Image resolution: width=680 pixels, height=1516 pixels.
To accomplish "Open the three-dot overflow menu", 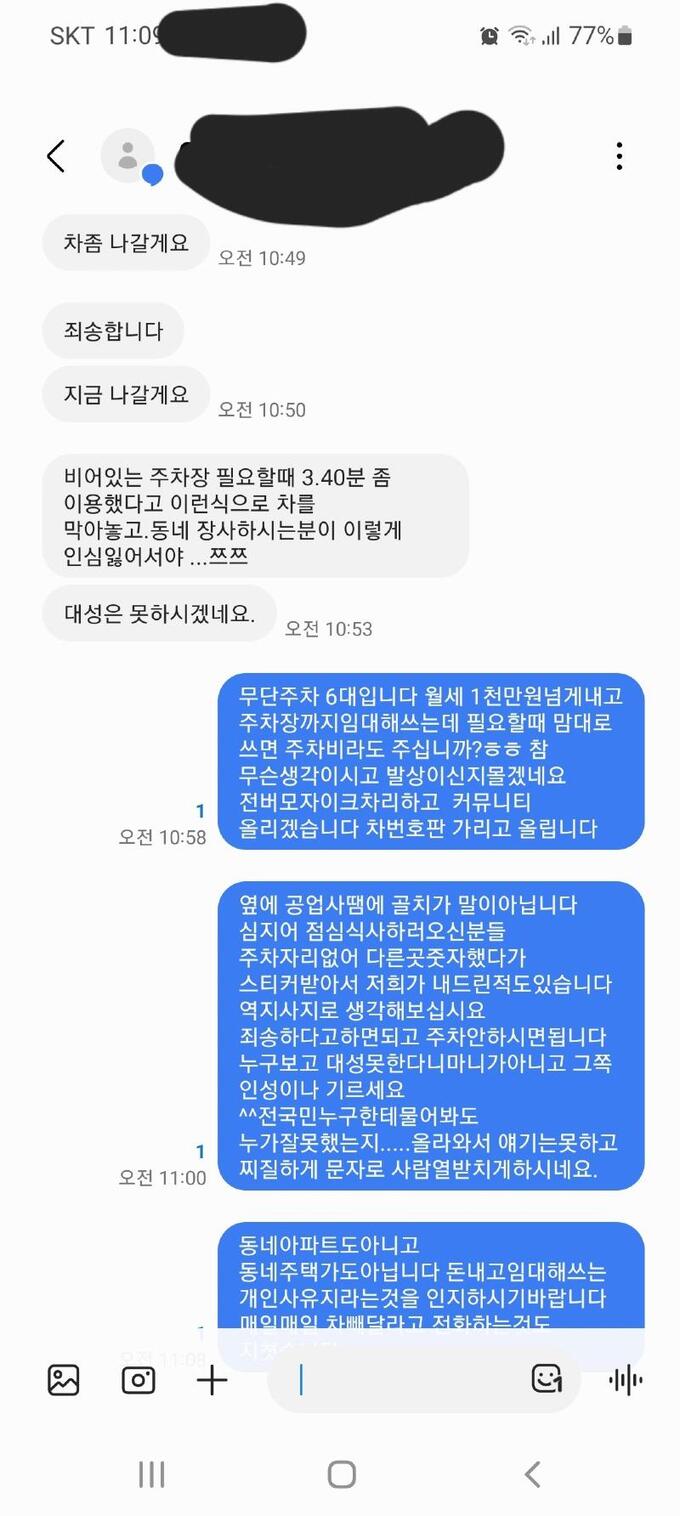I will (x=620, y=156).
